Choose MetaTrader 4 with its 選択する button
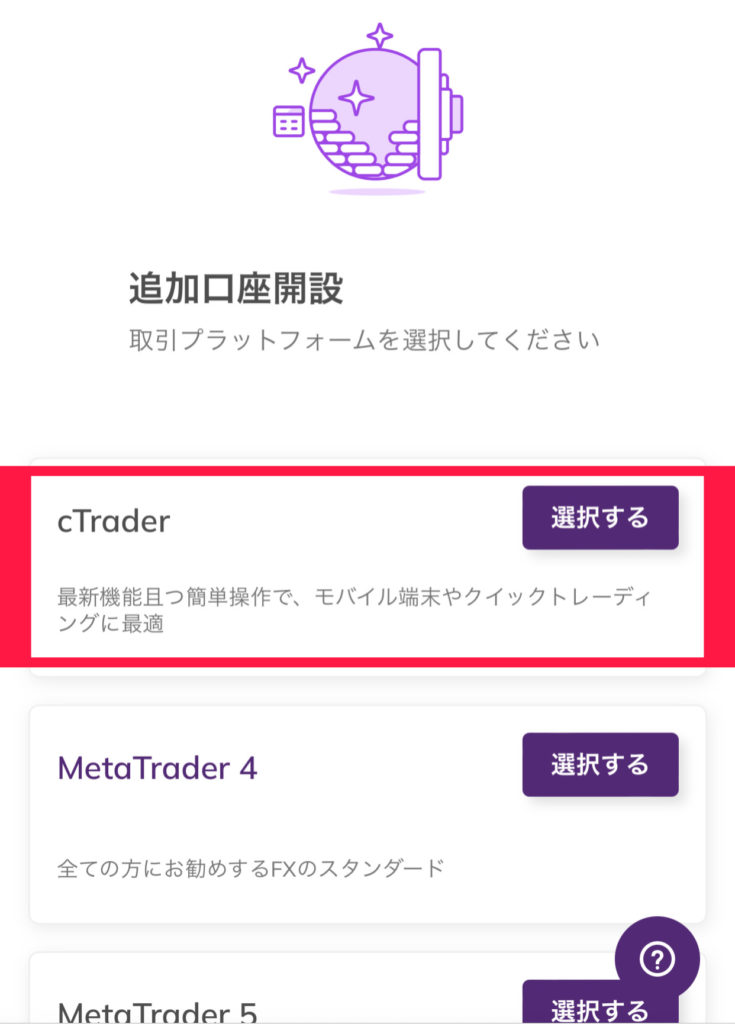Viewport: 735px width, 1024px height. click(x=600, y=765)
